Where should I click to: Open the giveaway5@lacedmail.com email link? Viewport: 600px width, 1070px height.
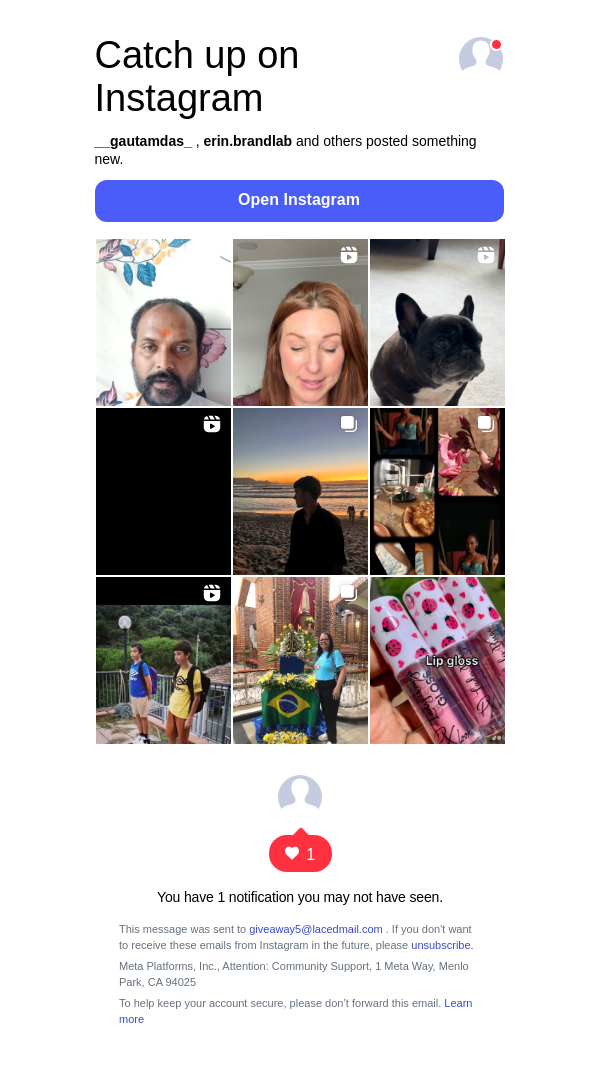[315, 929]
